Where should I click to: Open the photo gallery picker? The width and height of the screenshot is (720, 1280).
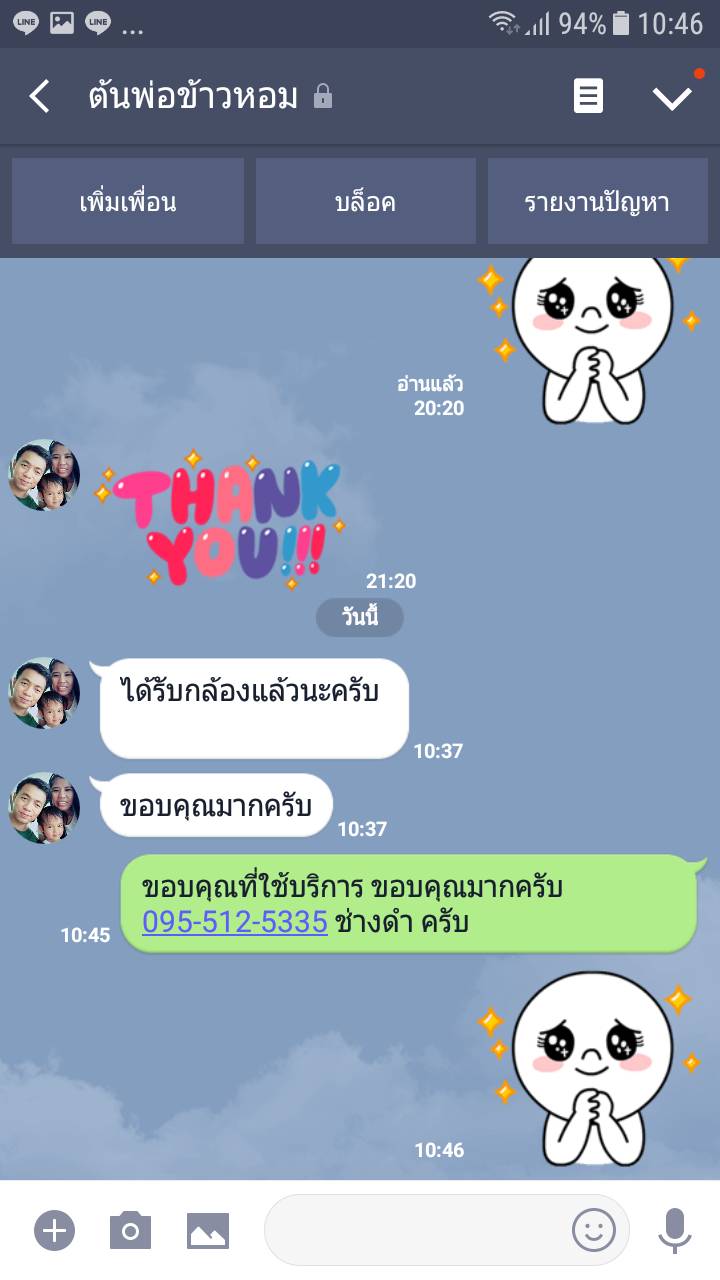tap(208, 1230)
